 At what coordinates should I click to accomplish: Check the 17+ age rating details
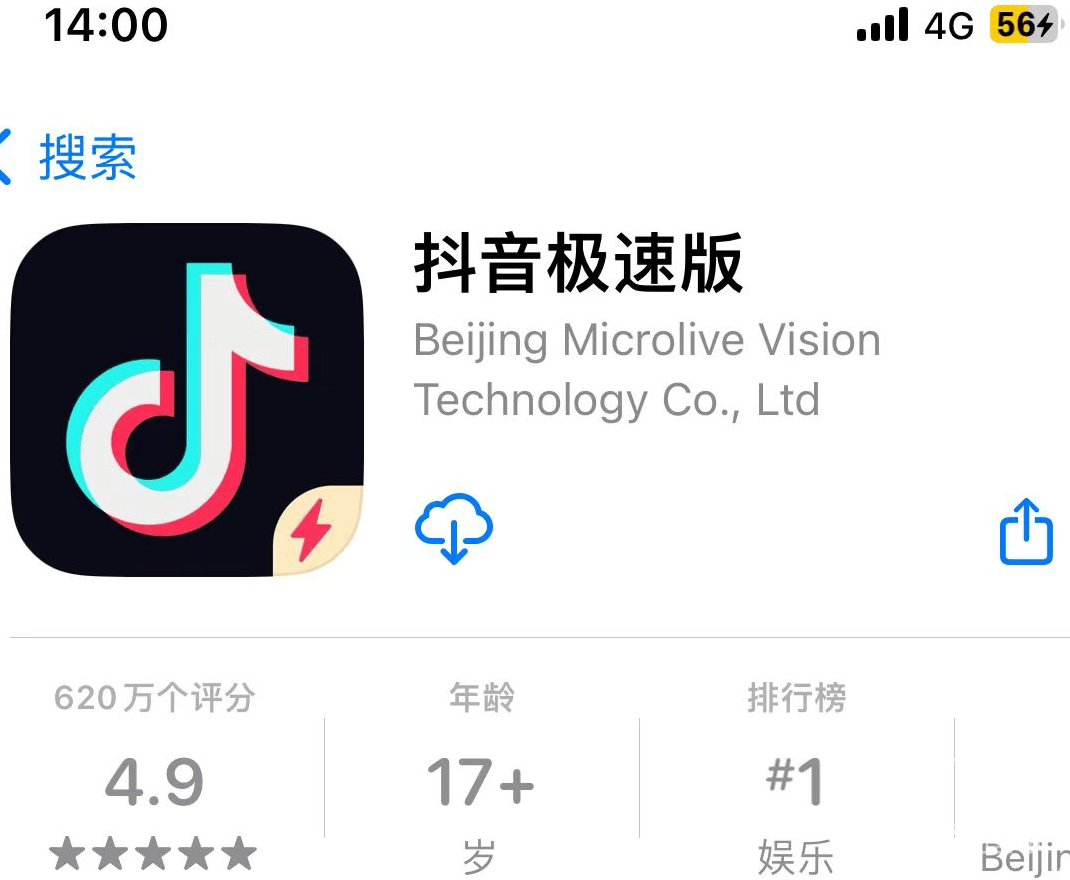tap(480, 782)
